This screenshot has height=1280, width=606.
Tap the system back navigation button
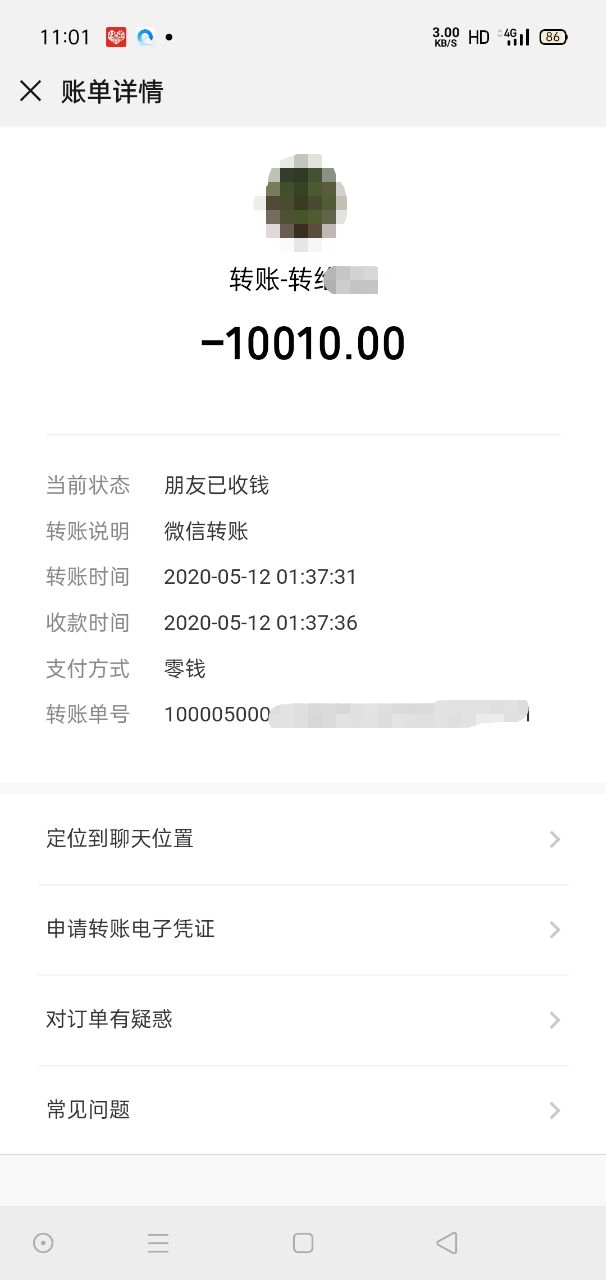pos(447,1243)
